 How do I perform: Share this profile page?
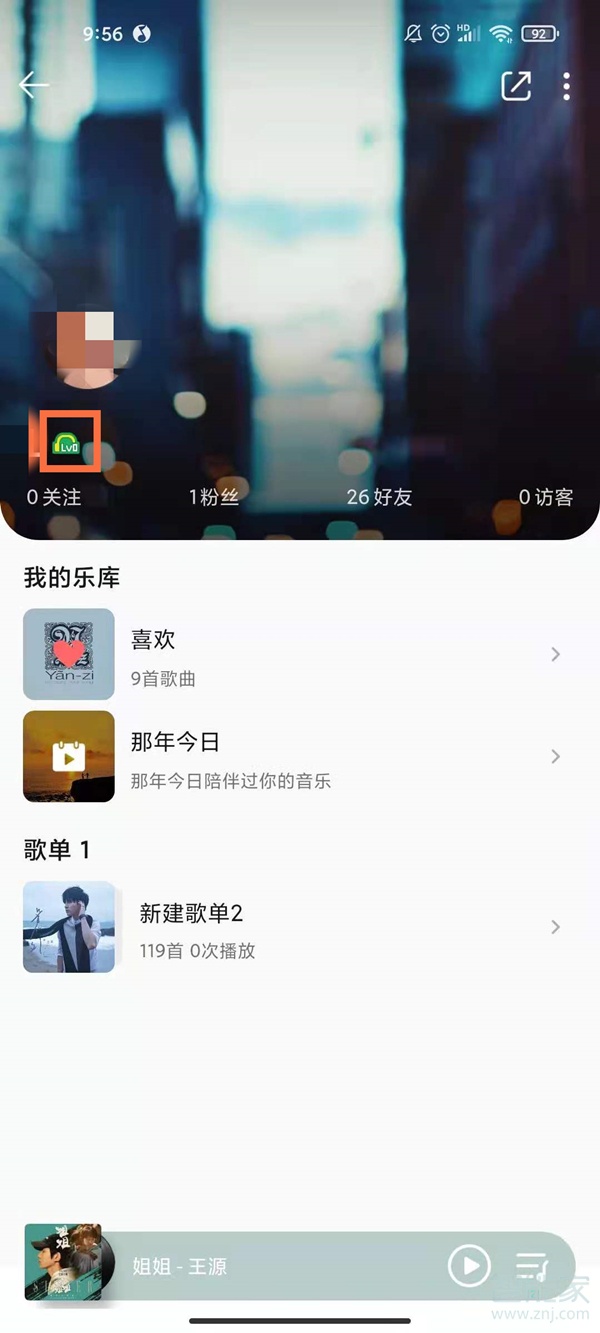tap(516, 86)
